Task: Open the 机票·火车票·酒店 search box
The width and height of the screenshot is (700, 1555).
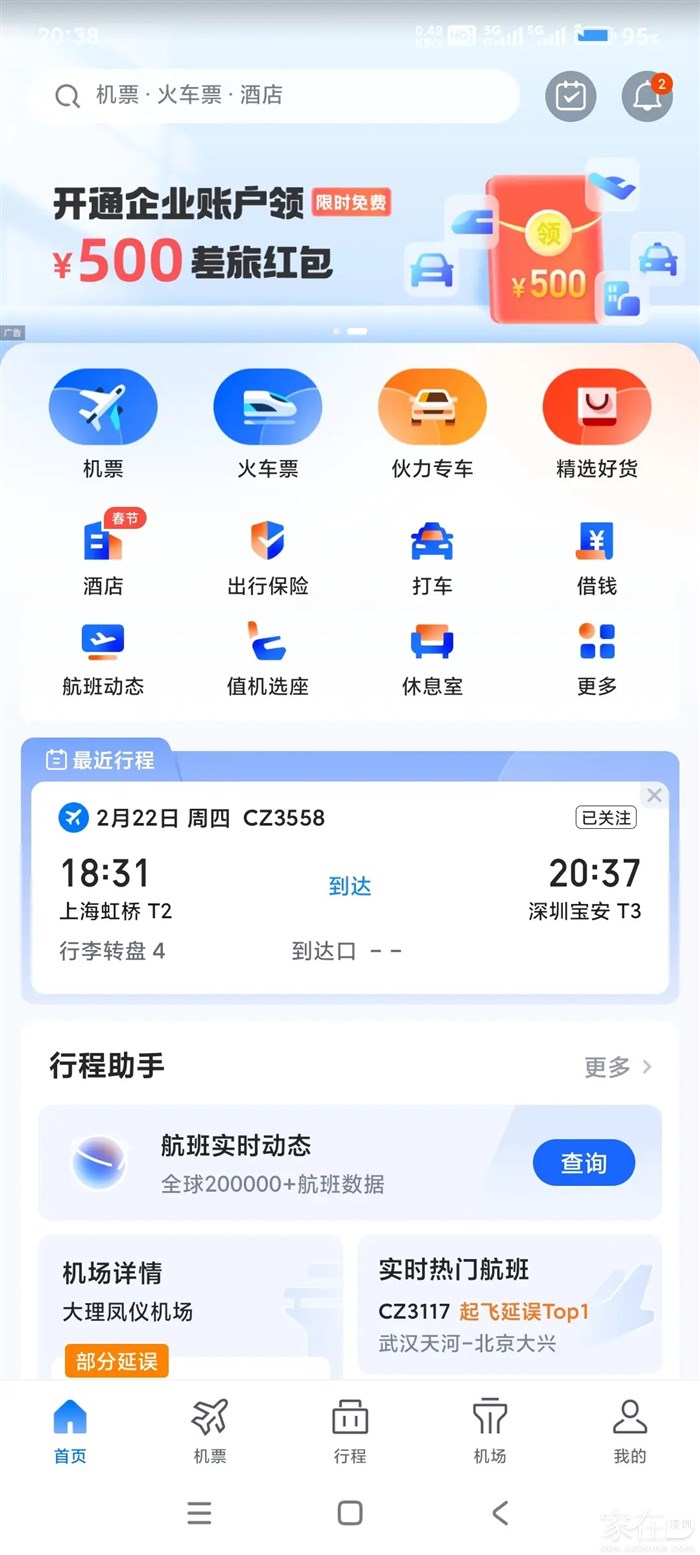Action: 275,96
